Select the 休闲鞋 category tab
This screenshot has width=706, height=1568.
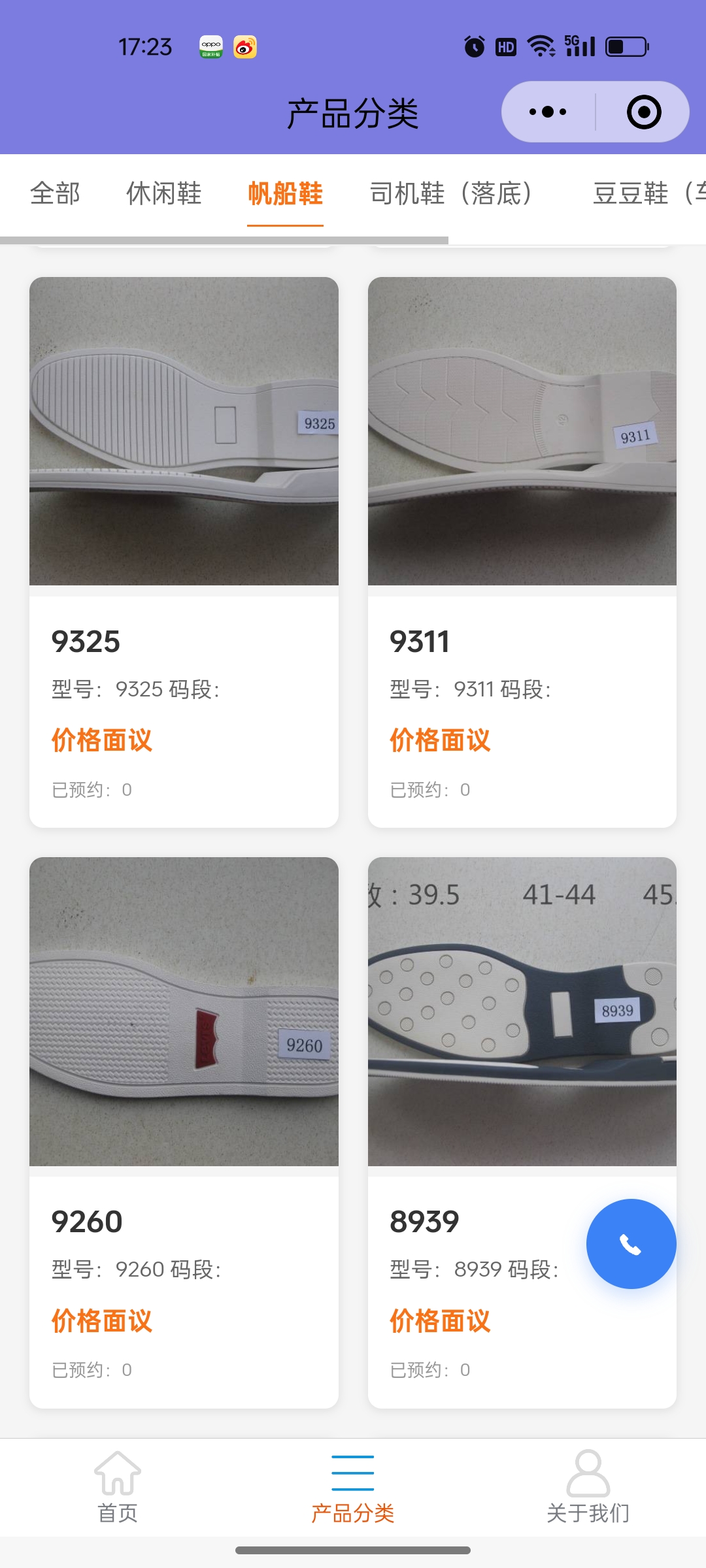pos(163,193)
